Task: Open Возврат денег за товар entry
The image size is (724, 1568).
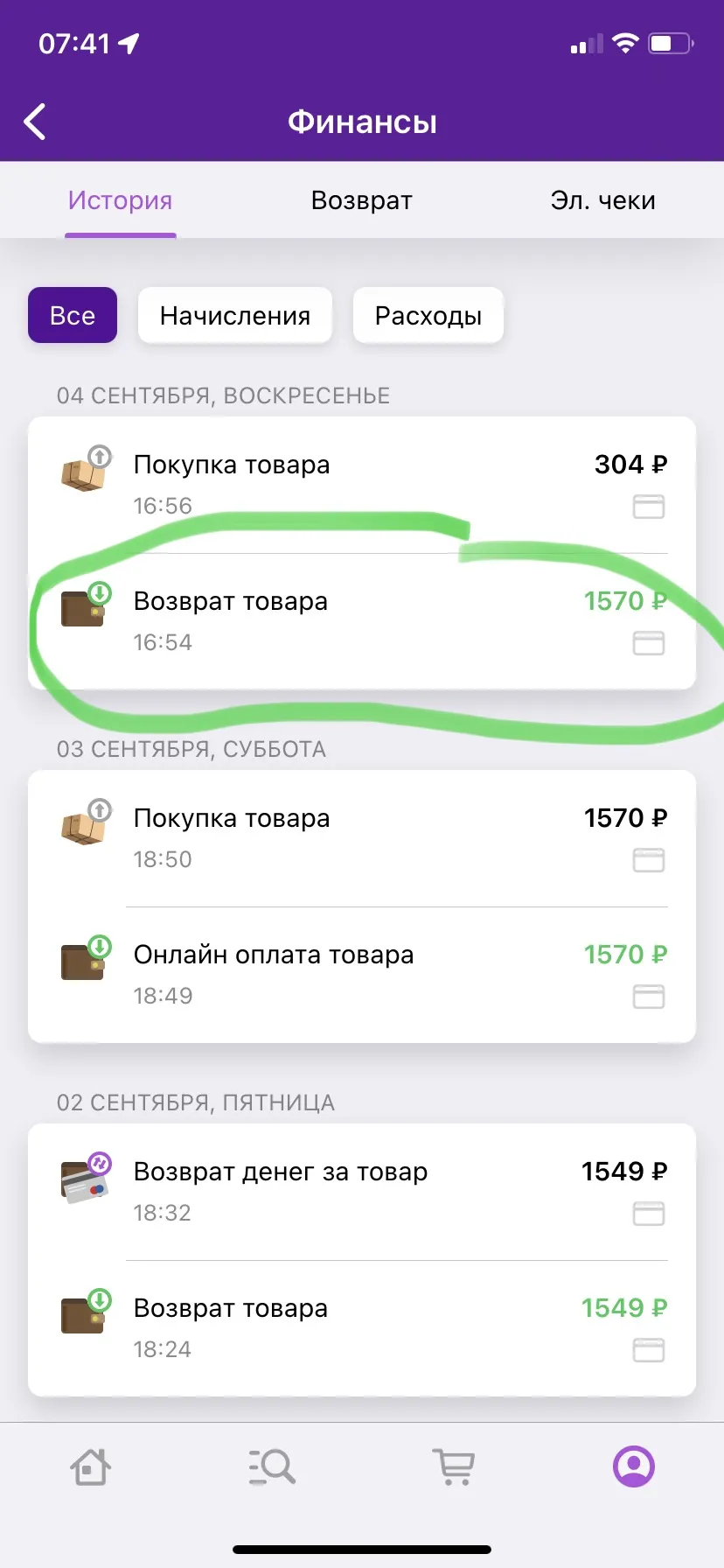Action: point(362,1192)
